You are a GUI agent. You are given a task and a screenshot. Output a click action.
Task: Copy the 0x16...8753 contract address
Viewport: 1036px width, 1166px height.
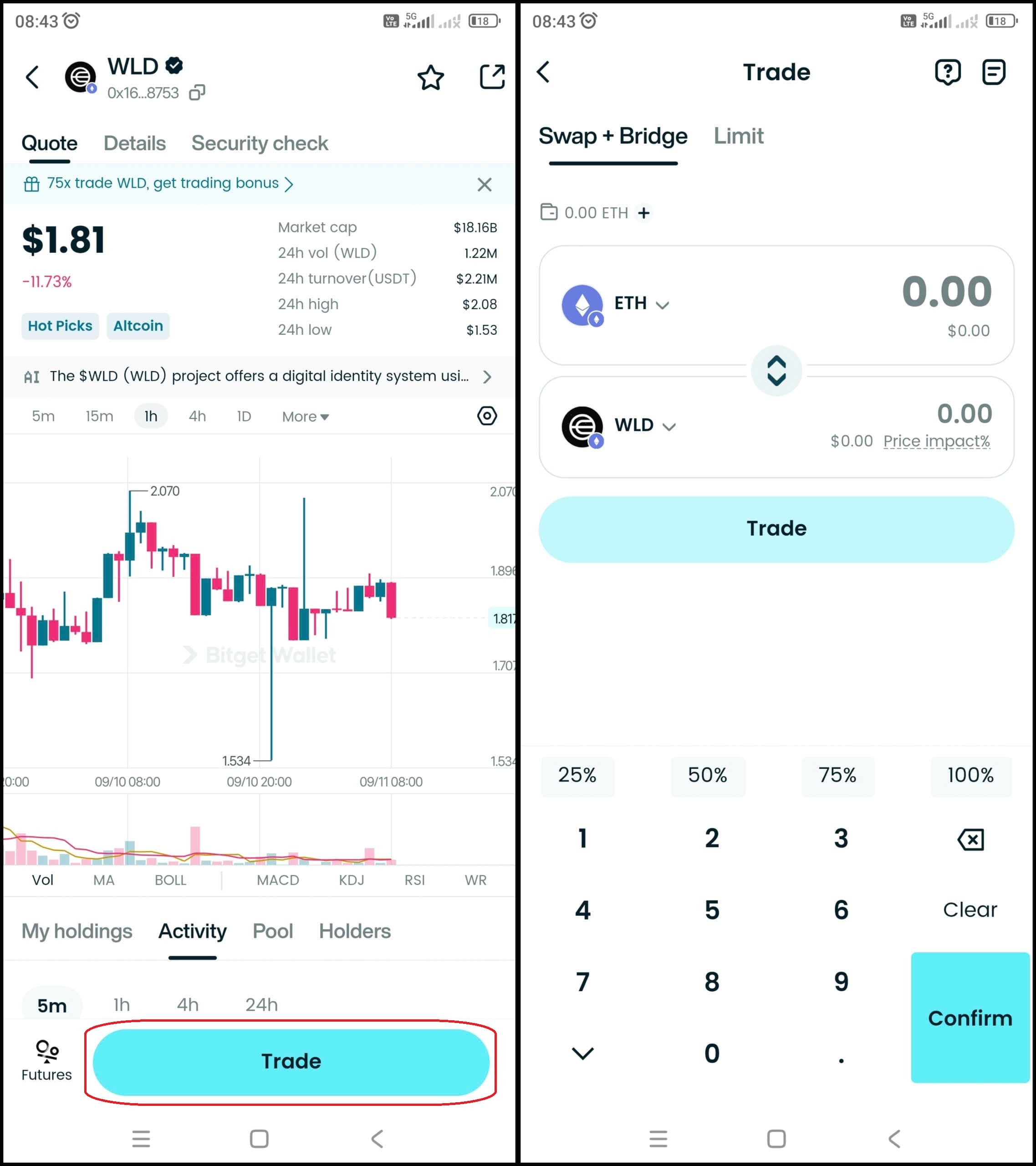point(197,92)
